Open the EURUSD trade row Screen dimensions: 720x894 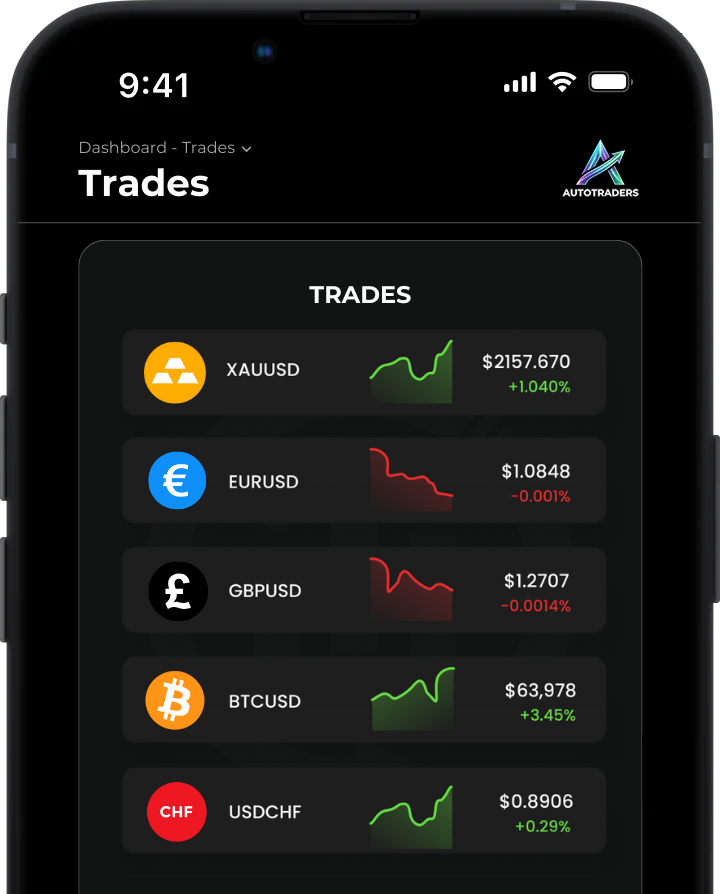click(x=363, y=480)
